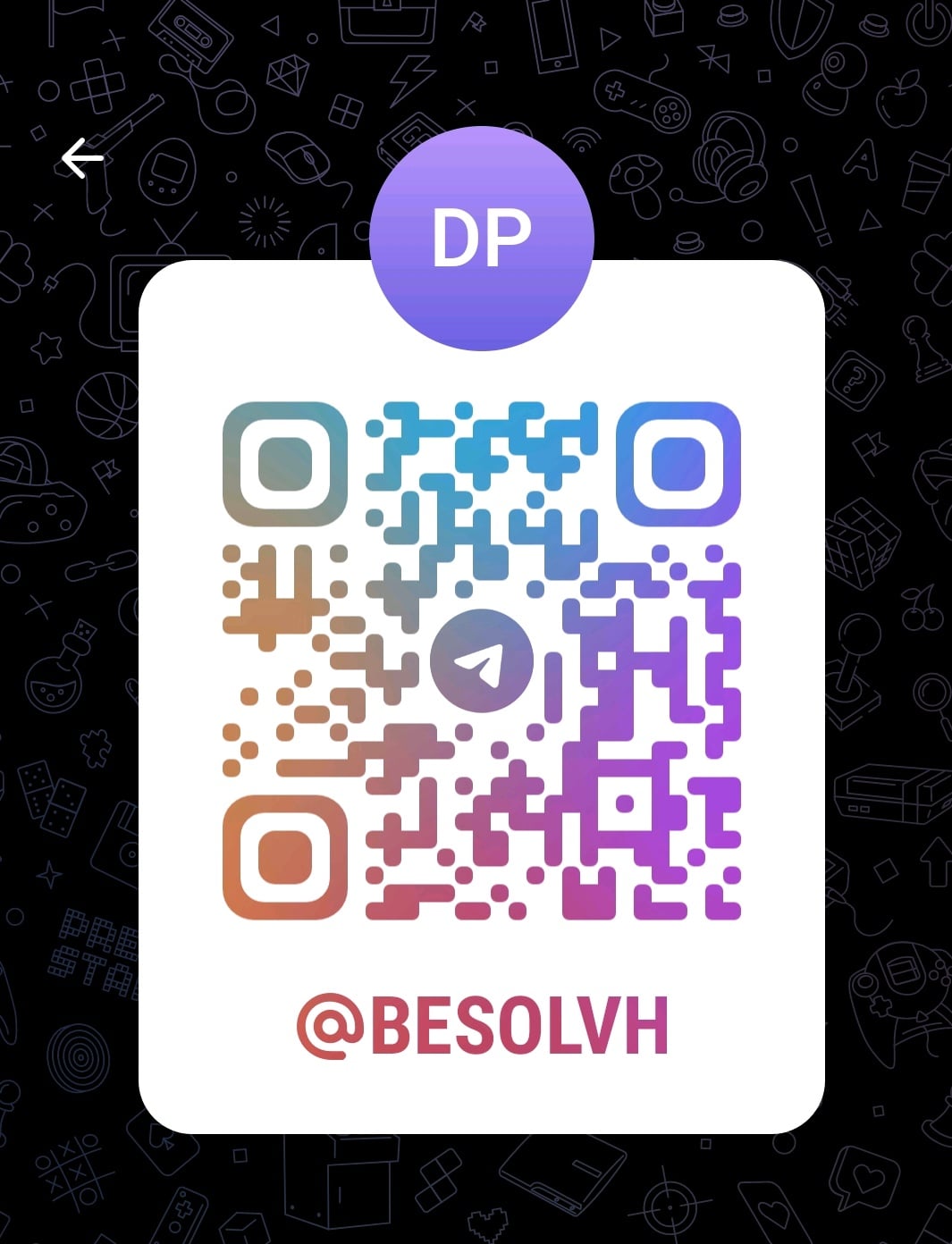The height and width of the screenshot is (1244, 952).
Task: Go back using the arrow icon
Action: pyautogui.click(x=82, y=159)
